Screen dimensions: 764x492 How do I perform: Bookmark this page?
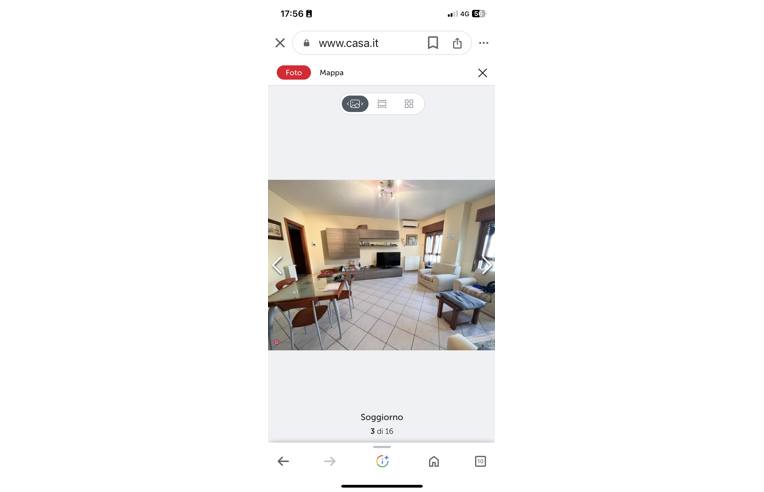click(x=433, y=43)
